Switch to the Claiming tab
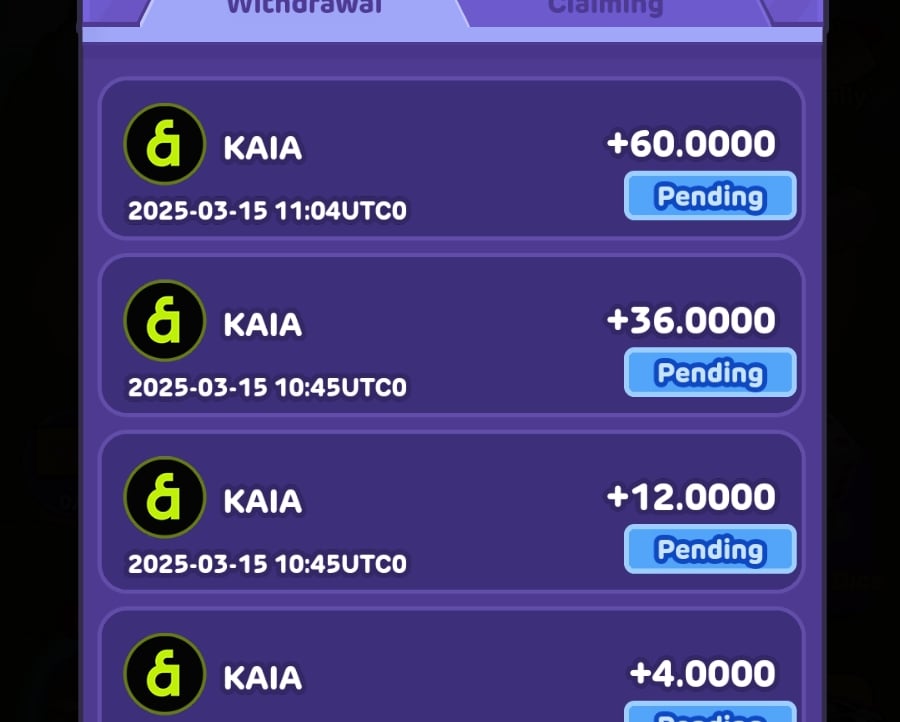This screenshot has width=900, height=722. click(606, 11)
